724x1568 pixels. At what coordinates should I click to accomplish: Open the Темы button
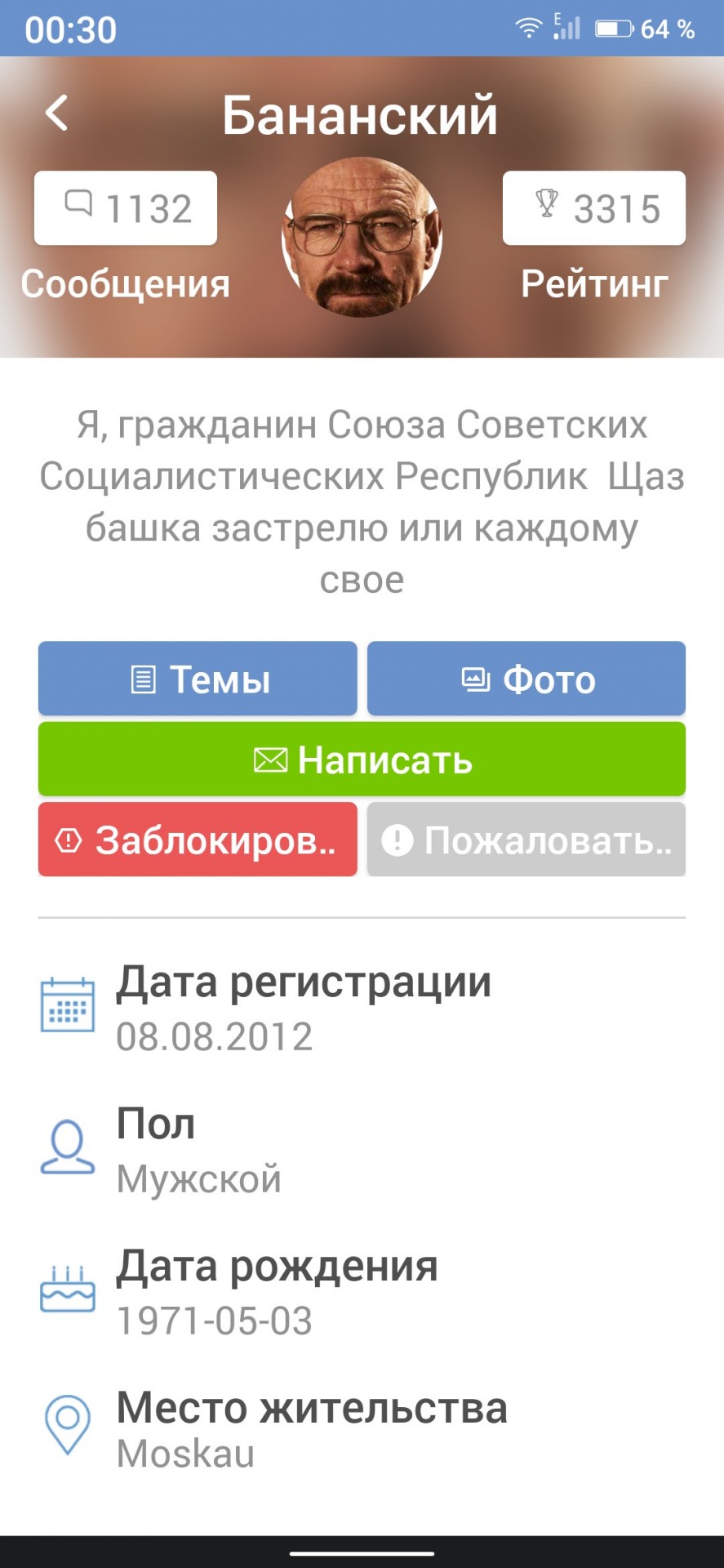198,679
